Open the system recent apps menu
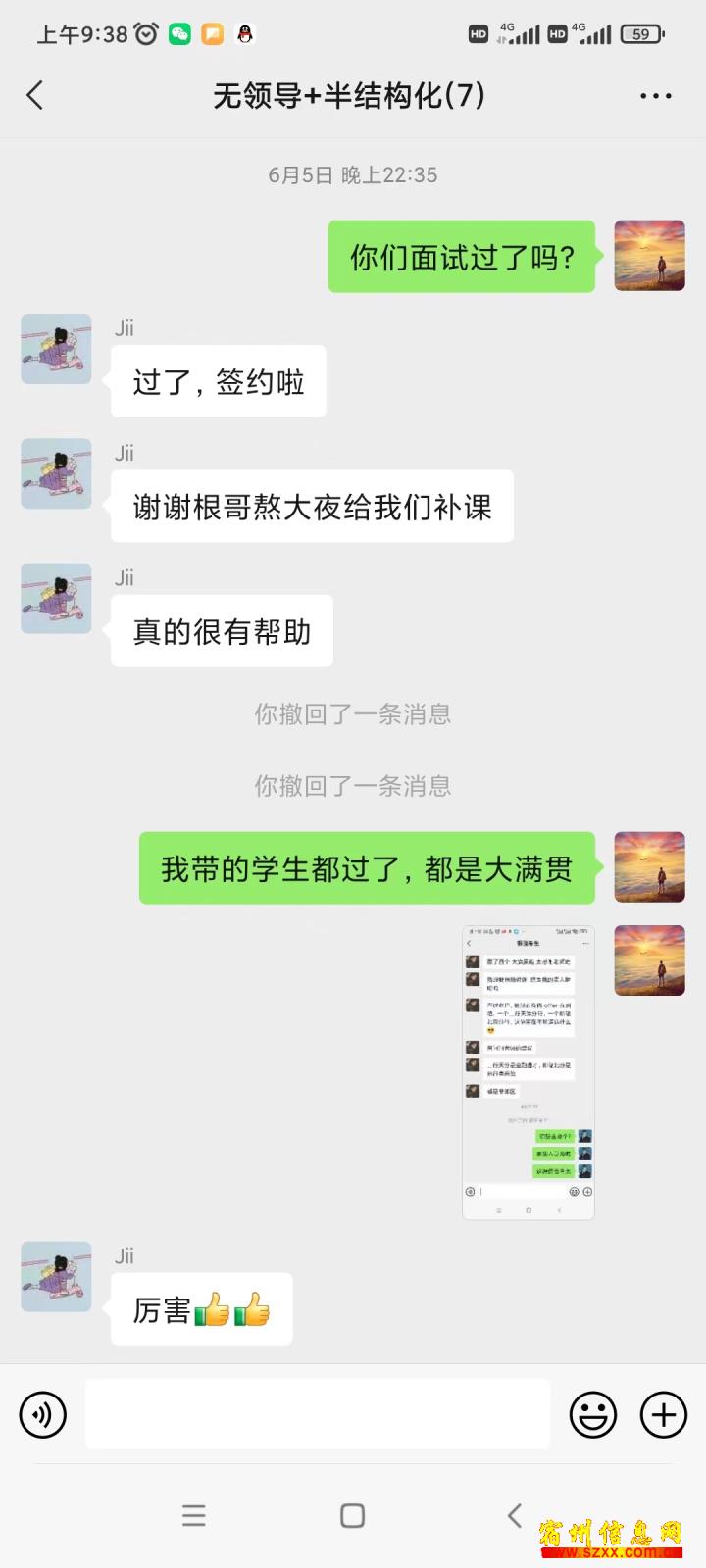Image resolution: width=706 pixels, height=1568 pixels. pos(194,1516)
